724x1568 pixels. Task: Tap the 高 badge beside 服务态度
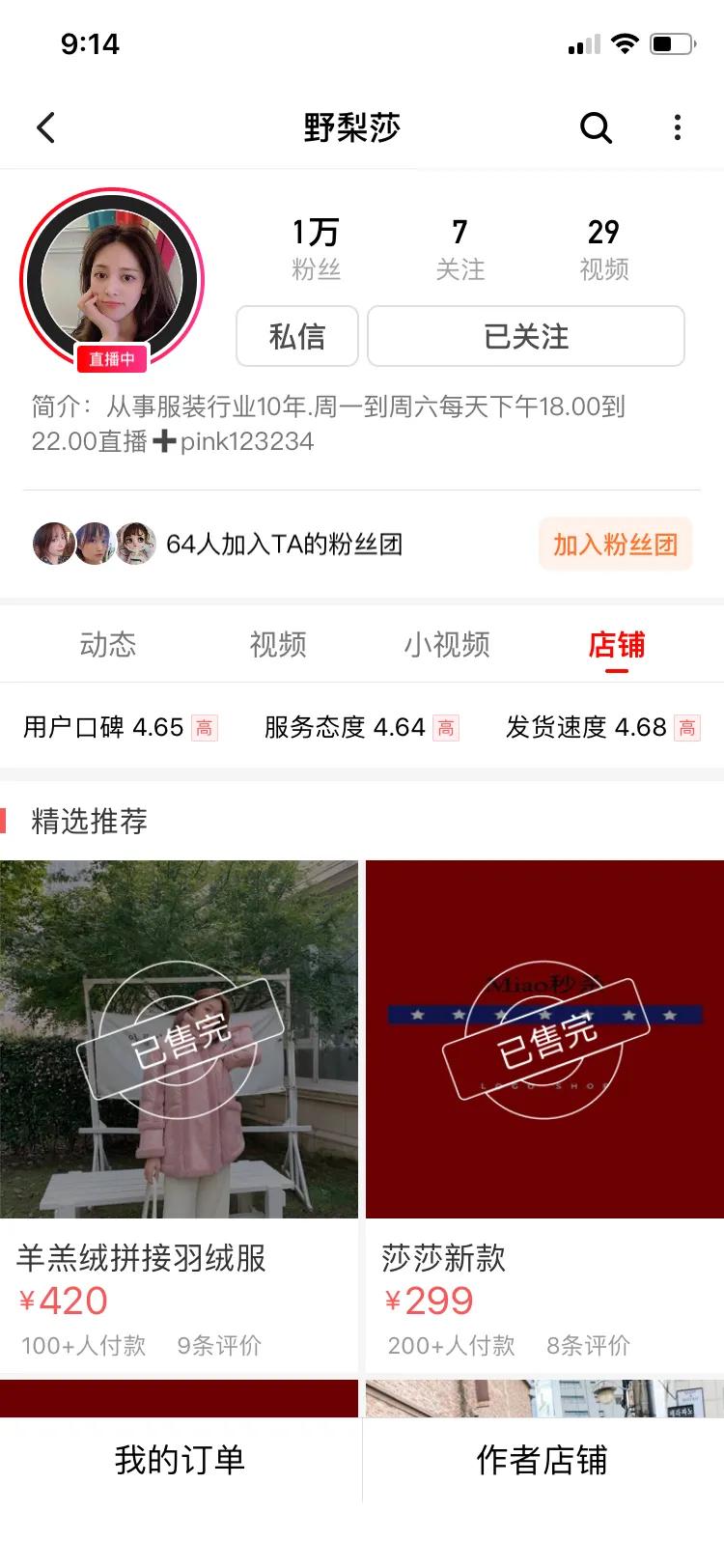[445, 727]
